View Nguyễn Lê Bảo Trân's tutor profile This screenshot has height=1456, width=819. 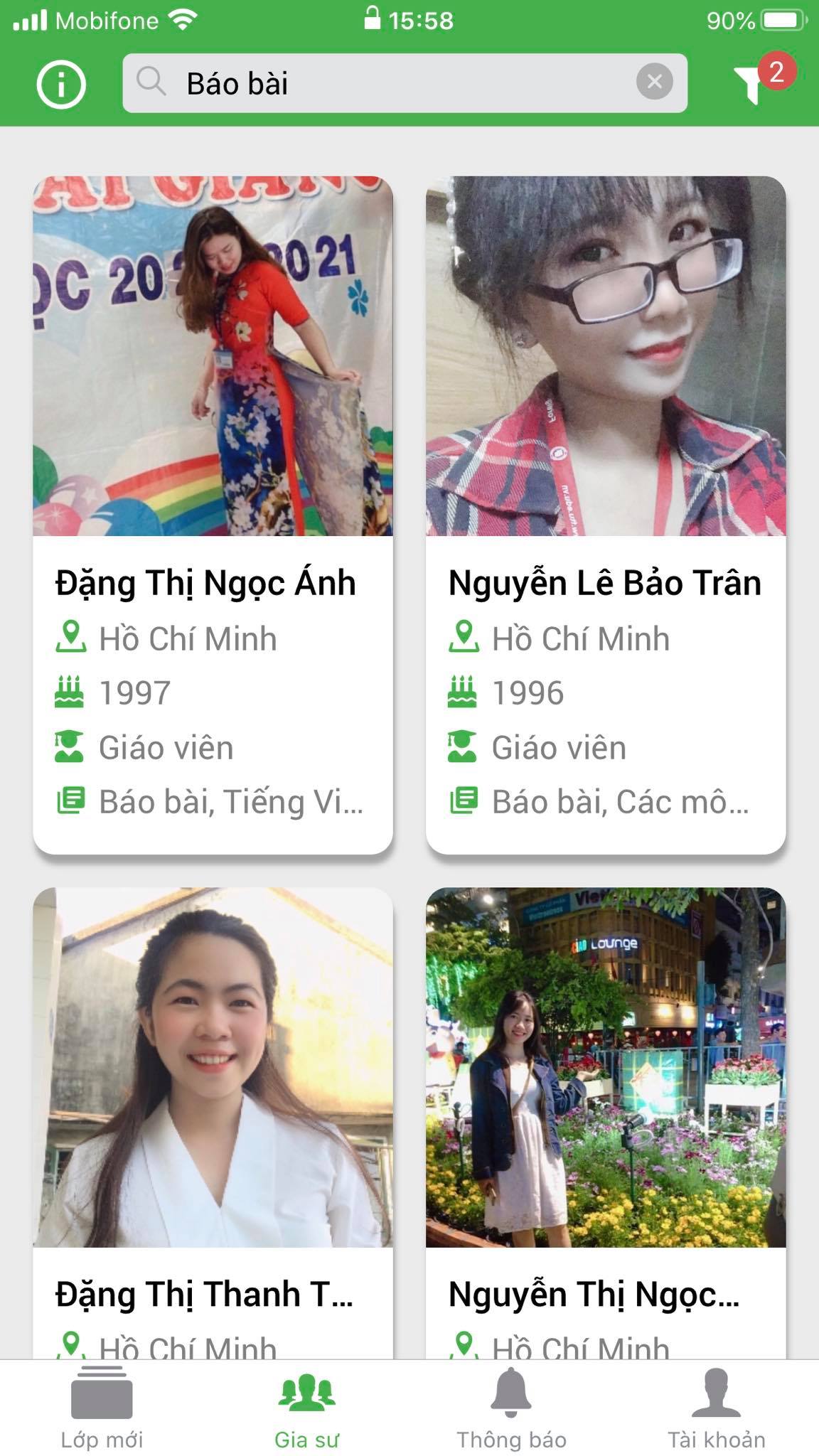tap(606, 515)
